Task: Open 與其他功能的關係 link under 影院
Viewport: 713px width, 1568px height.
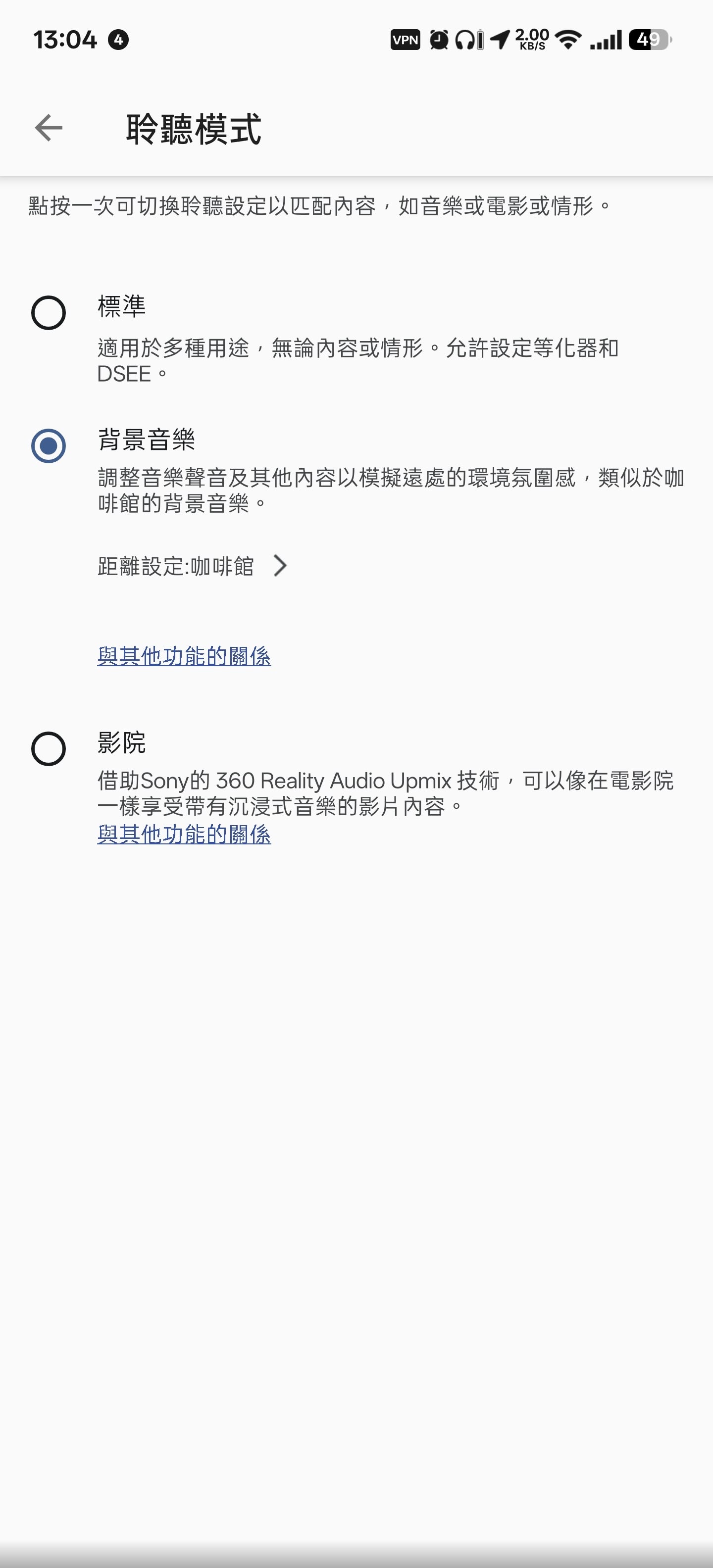Action: (x=184, y=834)
